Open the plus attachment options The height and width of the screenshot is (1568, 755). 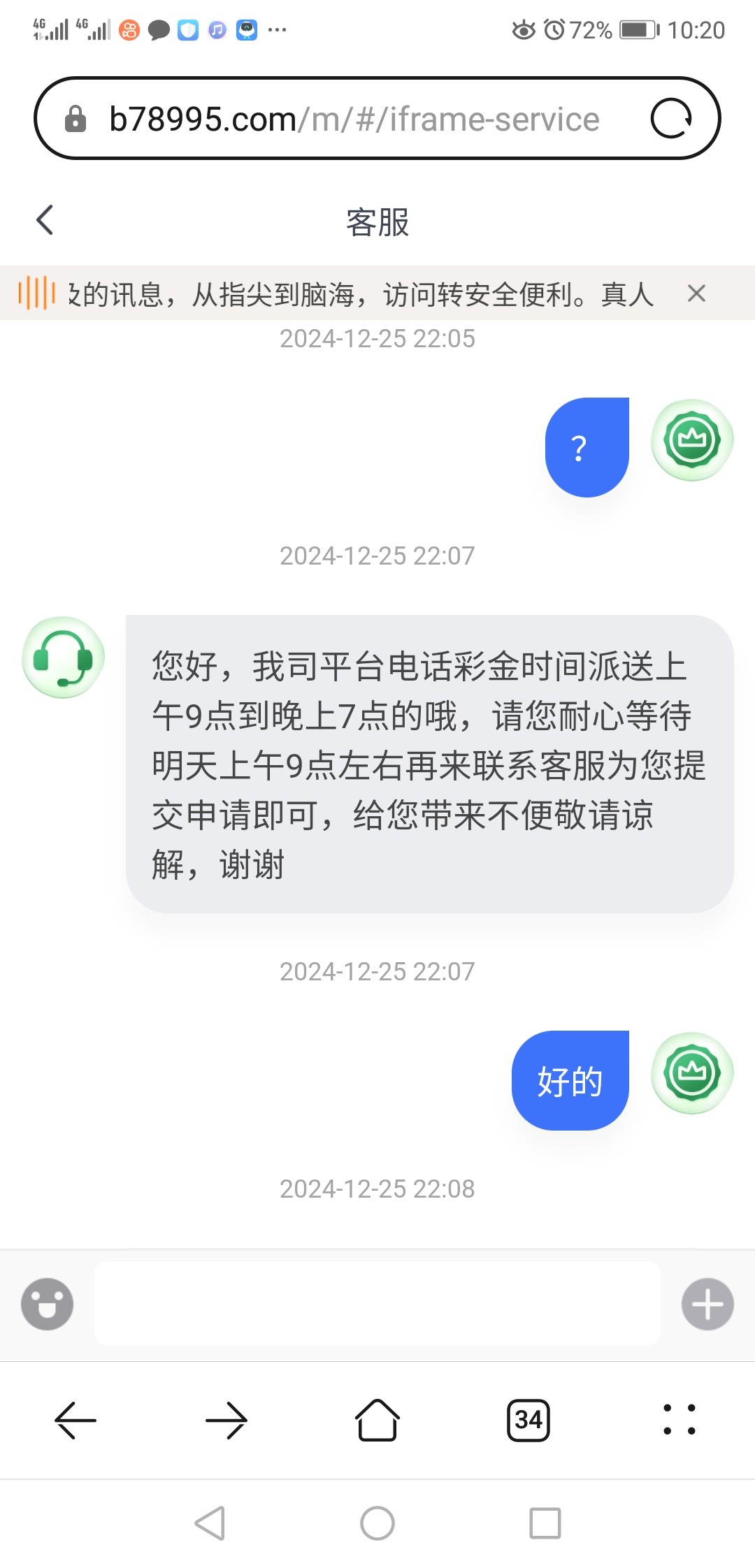pos(707,1304)
